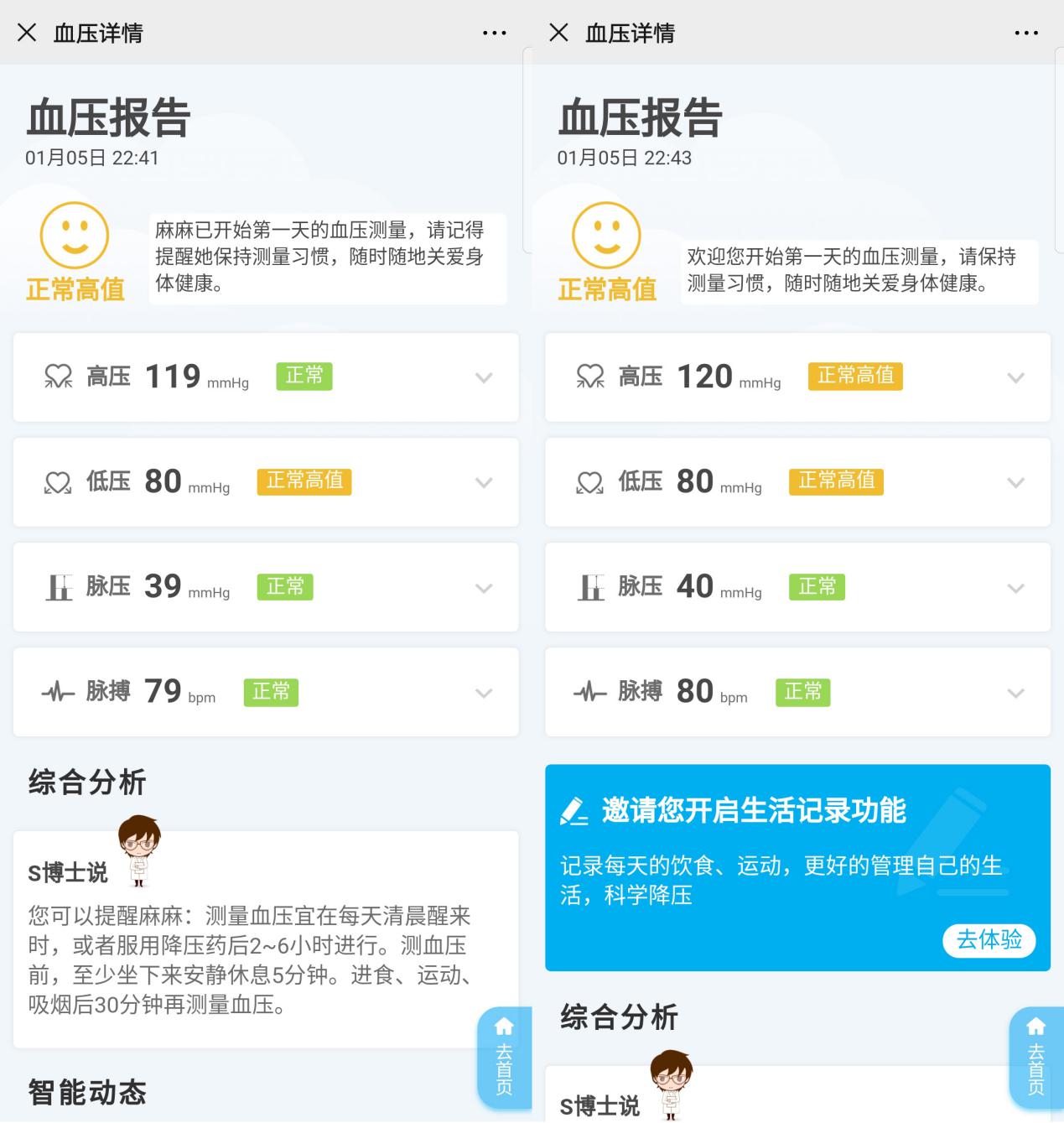Expand the 脉搏 79 bpm details
Viewport: 1064px width, 1123px height.
pos(485,693)
